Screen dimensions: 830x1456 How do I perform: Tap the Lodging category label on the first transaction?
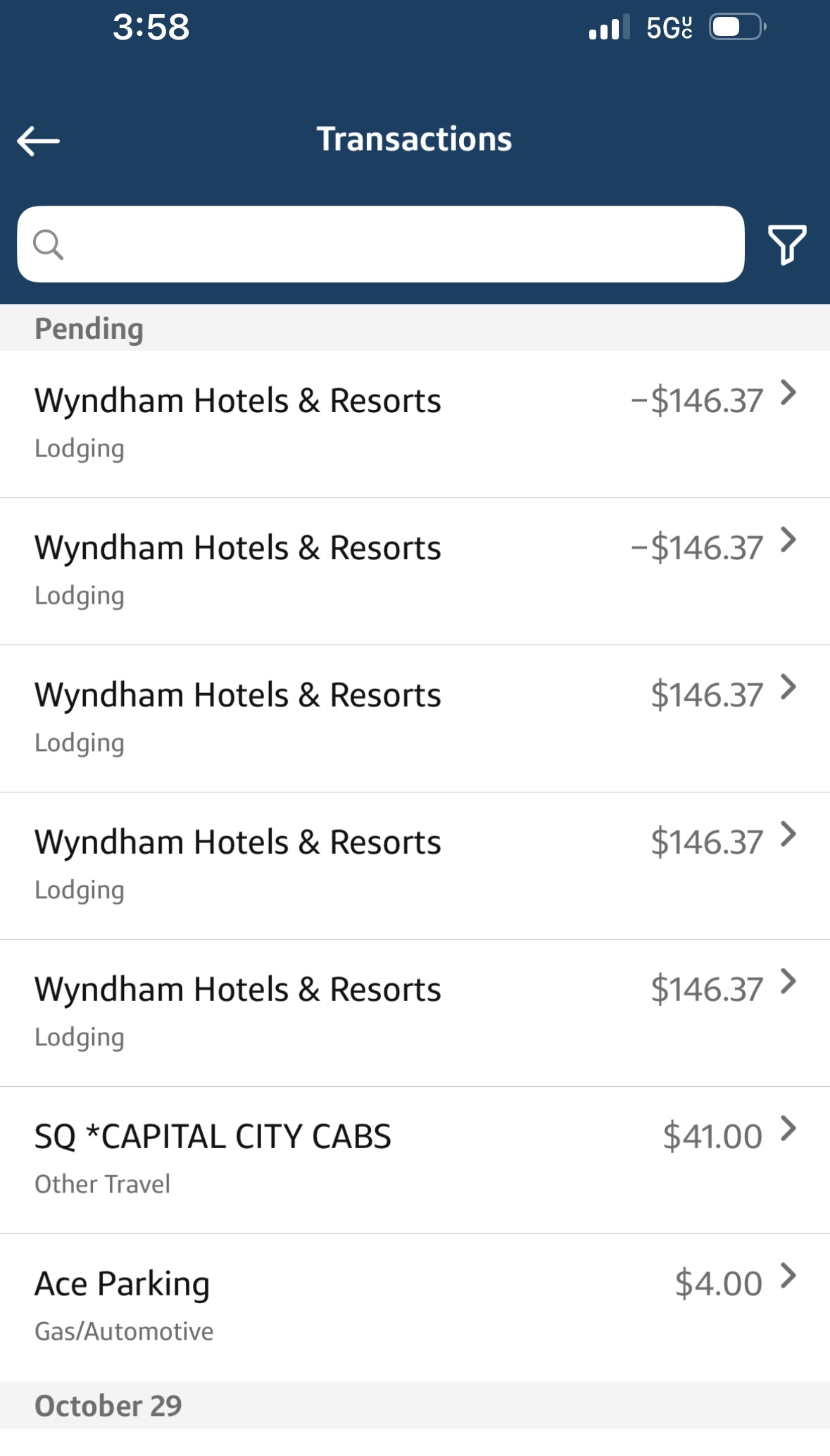point(80,447)
